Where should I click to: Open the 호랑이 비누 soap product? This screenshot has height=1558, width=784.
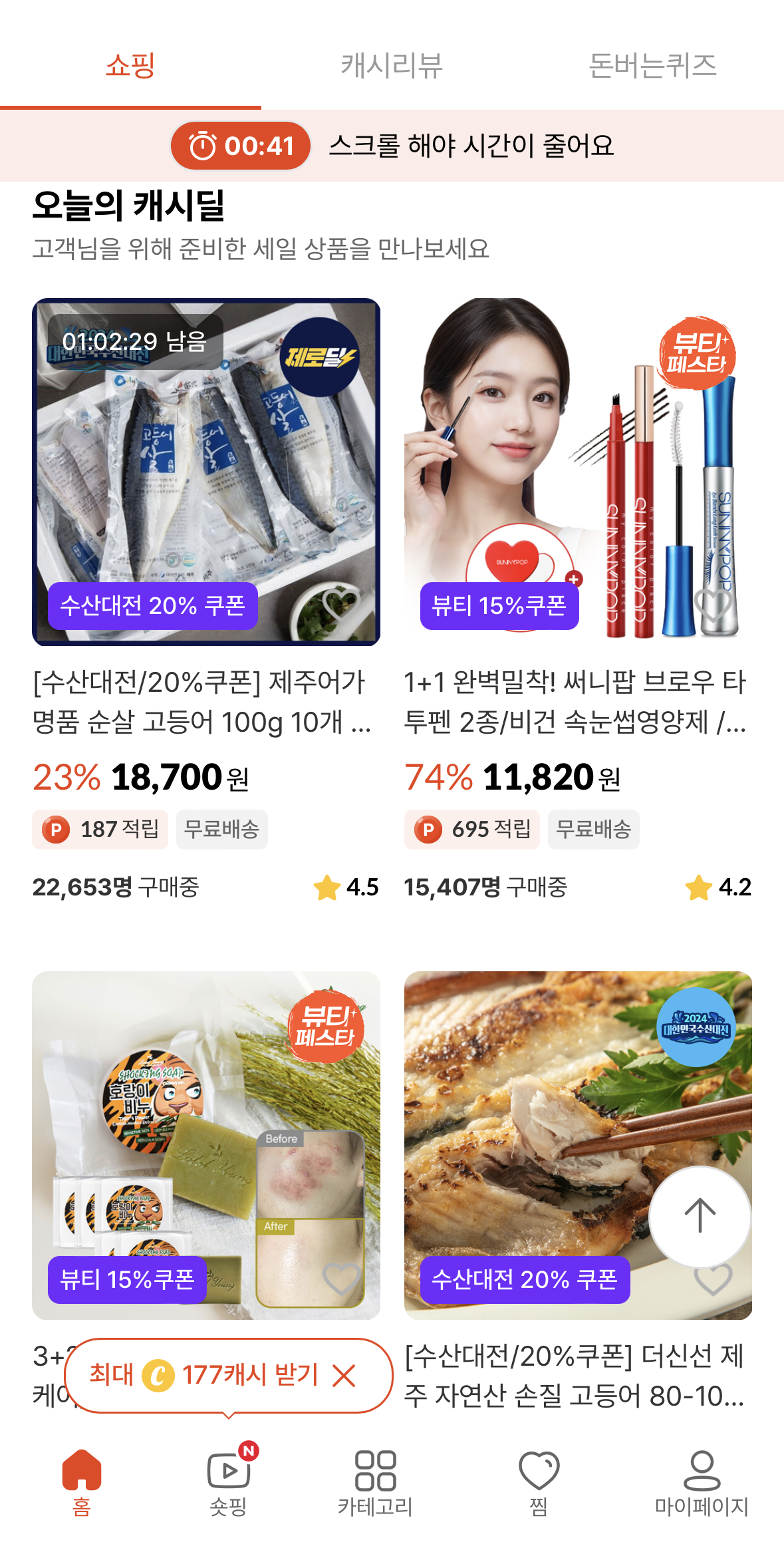205,1144
